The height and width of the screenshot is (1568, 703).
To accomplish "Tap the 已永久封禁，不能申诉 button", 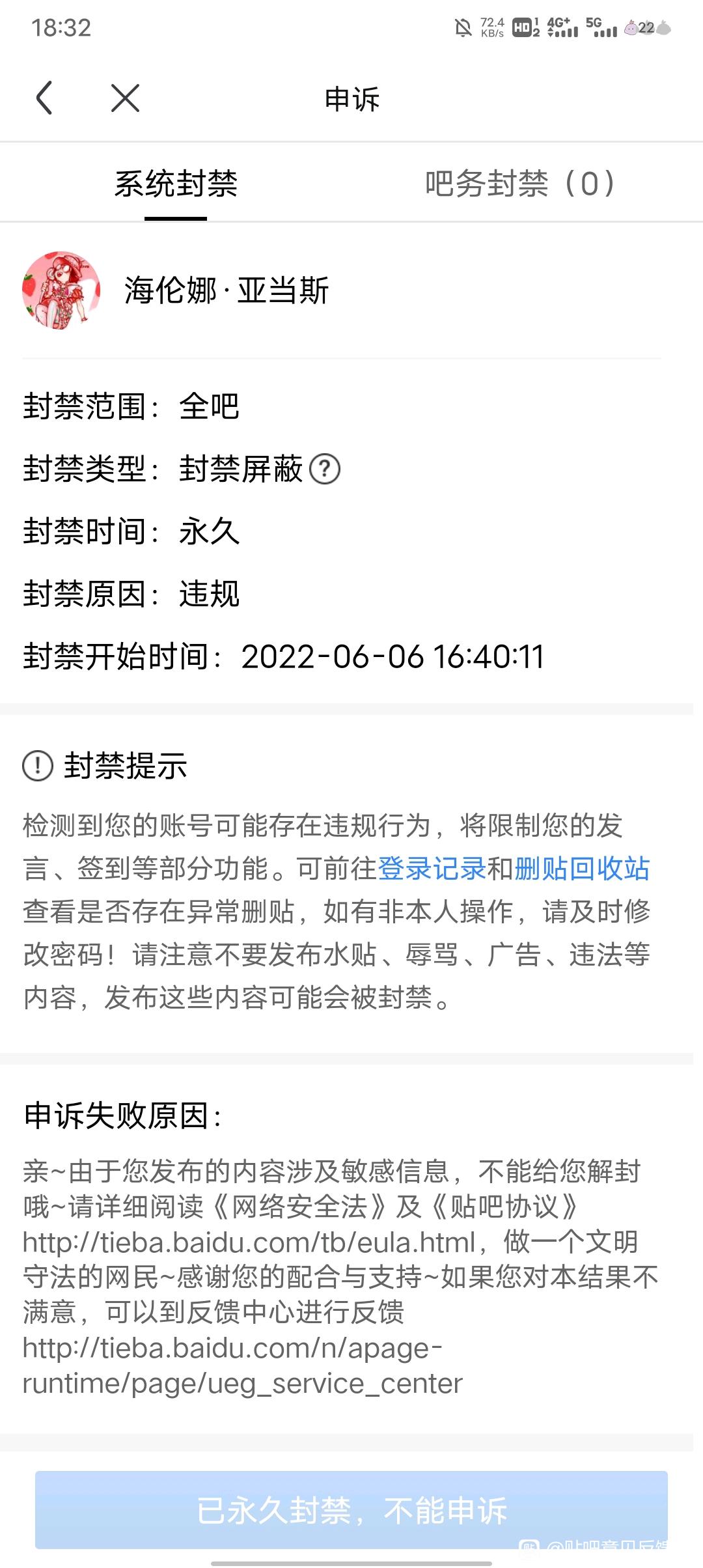I will (x=351, y=1509).
